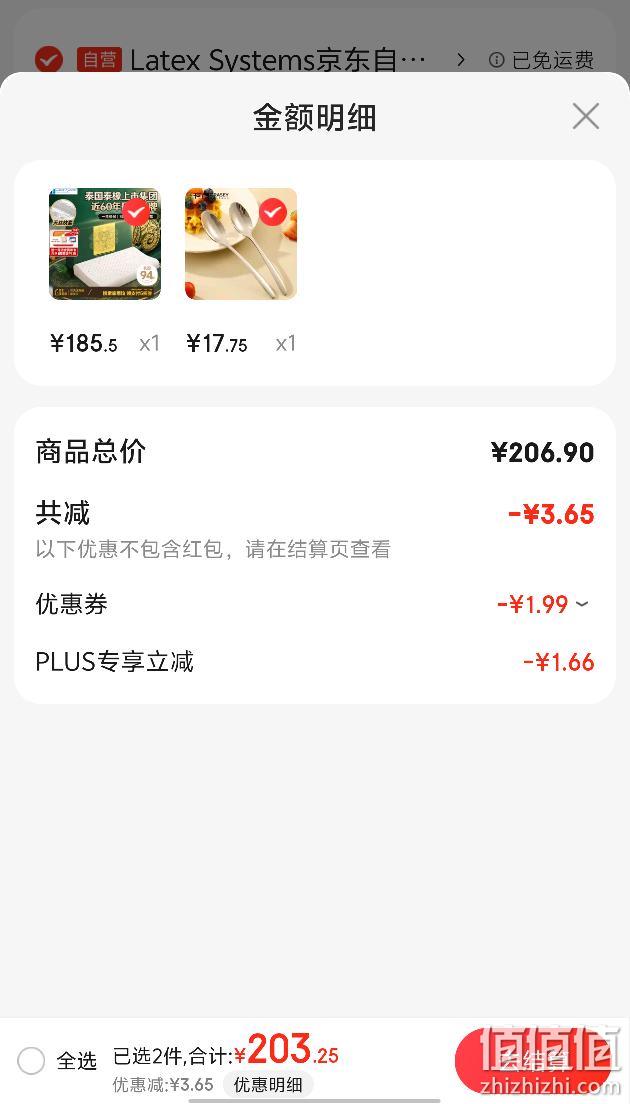Close the 金额明细 panel
630x1104 pixels.
click(x=585, y=116)
